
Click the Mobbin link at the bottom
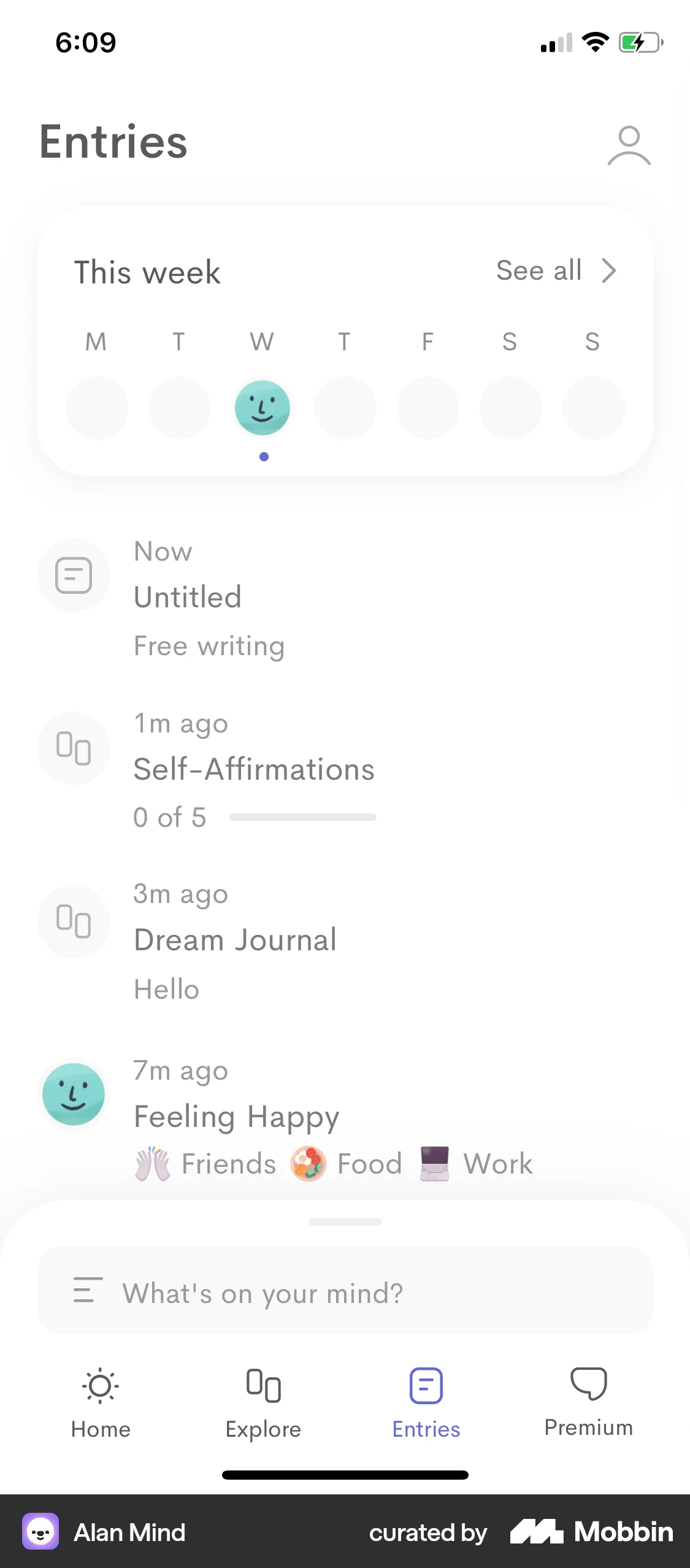(591, 1532)
